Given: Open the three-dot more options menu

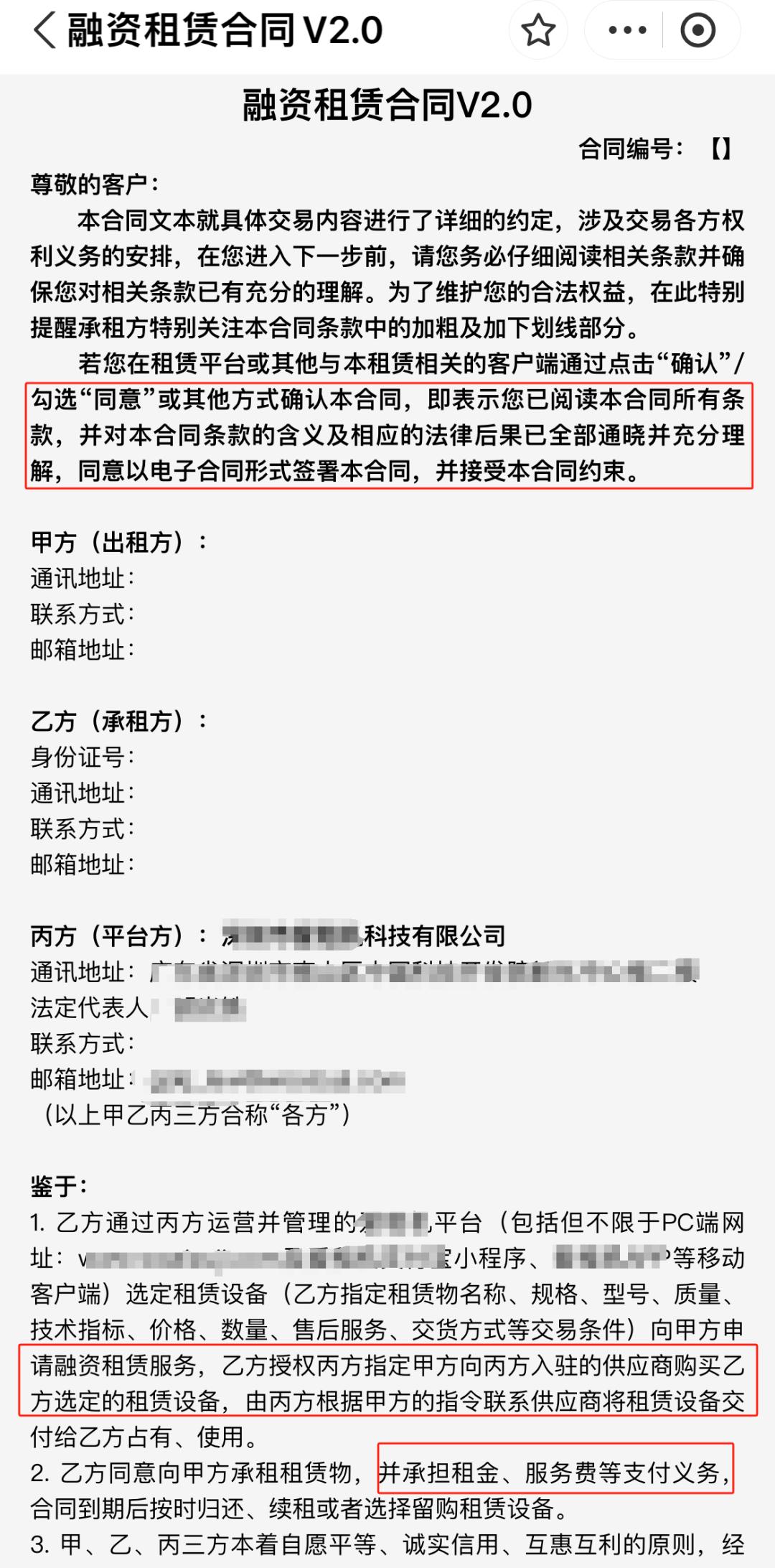Looking at the screenshot, I should (627, 30).
